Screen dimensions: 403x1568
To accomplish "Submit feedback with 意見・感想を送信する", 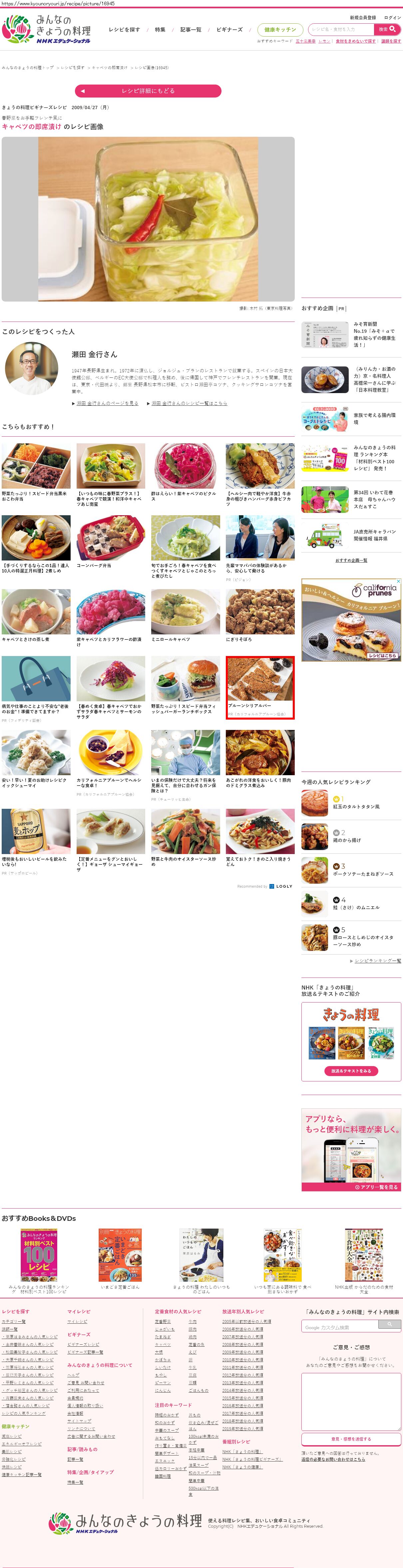I will click(x=351, y=1438).
